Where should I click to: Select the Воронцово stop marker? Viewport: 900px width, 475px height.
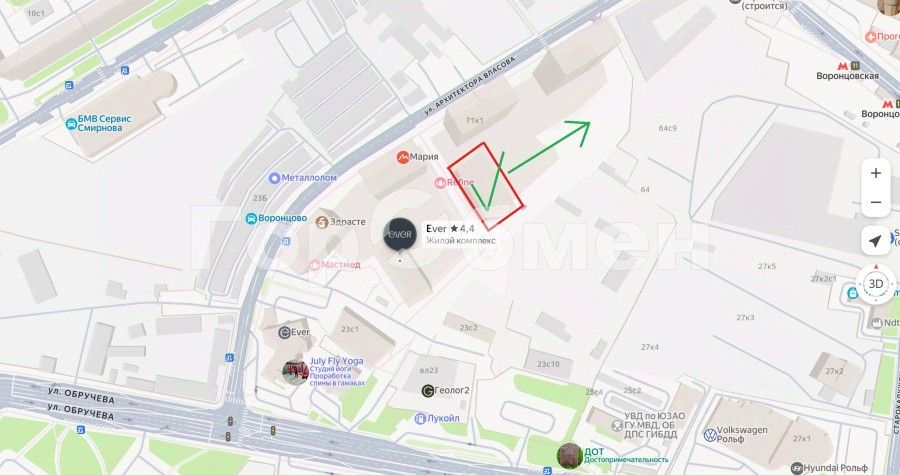[250, 218]
